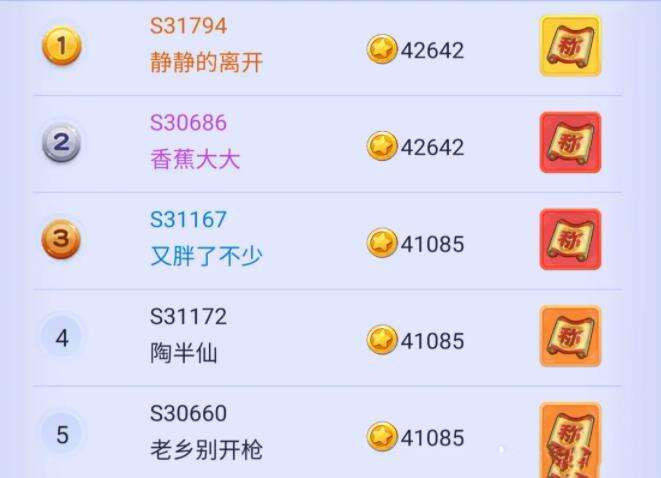This screenshot has width=661, height=478.
Task: View the title badge of 又胖了不少
Action: [570, 240]
